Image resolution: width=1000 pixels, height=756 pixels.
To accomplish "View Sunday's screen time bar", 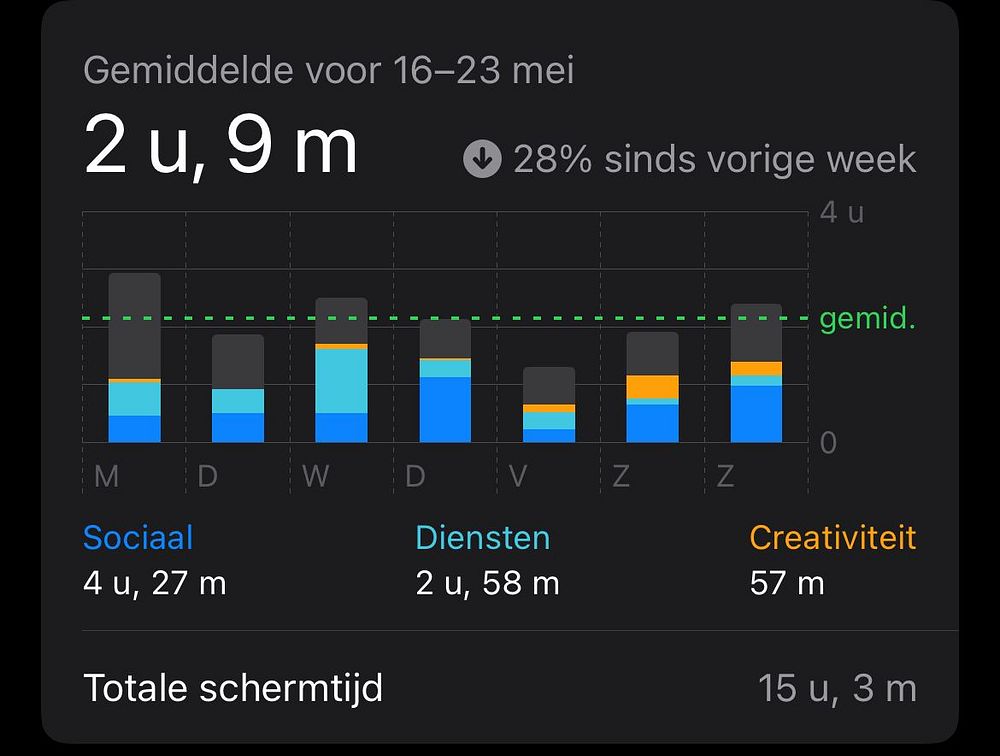I will [x=756, y=373].
